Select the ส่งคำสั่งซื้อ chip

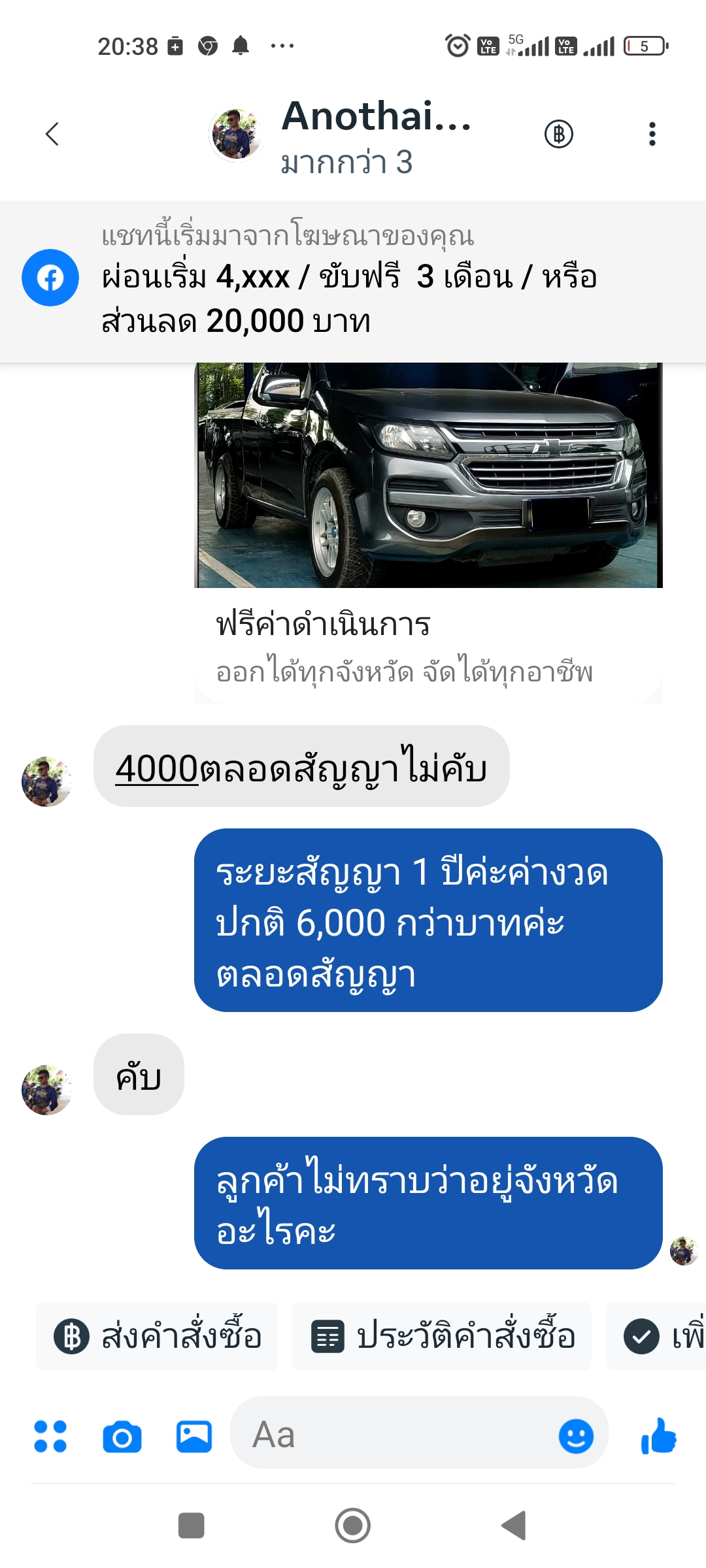tap(158, 1336)
